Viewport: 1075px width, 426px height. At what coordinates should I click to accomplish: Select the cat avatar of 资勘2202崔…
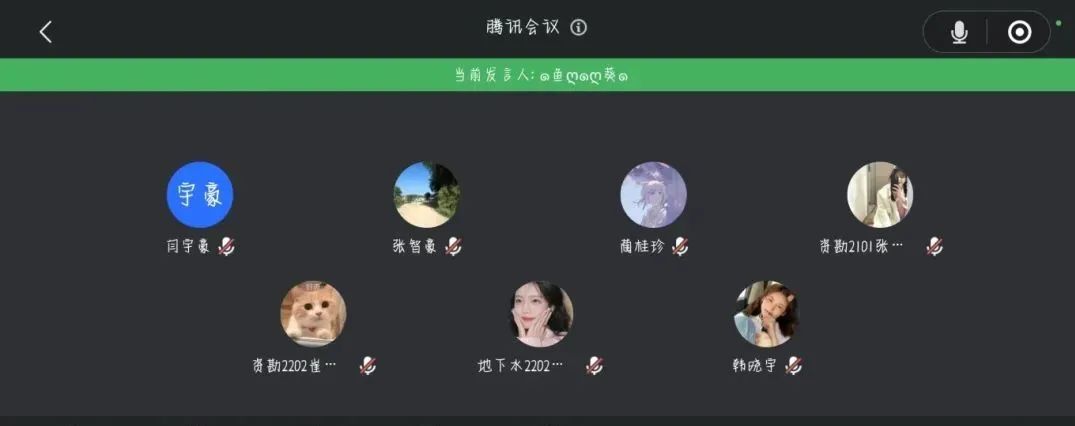click(313, 314)
